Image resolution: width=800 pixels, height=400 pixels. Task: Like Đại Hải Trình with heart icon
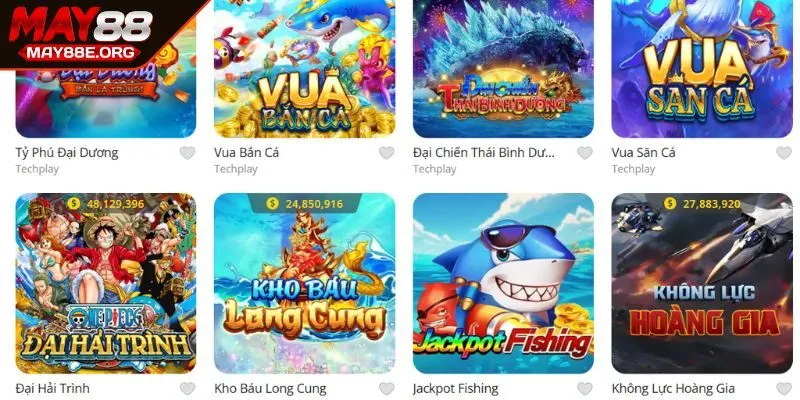[187, 389]
